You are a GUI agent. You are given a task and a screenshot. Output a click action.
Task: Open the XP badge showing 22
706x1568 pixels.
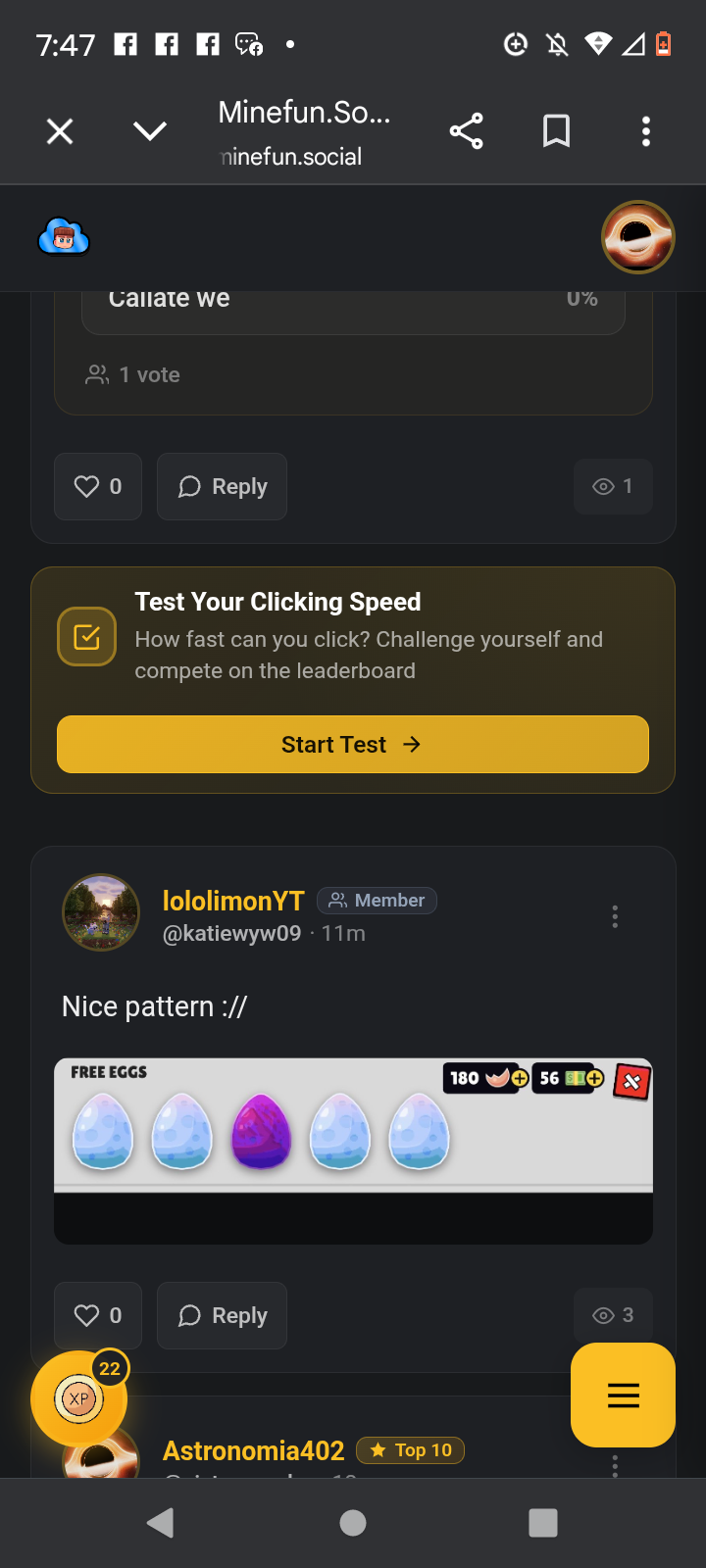coord(79,1398)
